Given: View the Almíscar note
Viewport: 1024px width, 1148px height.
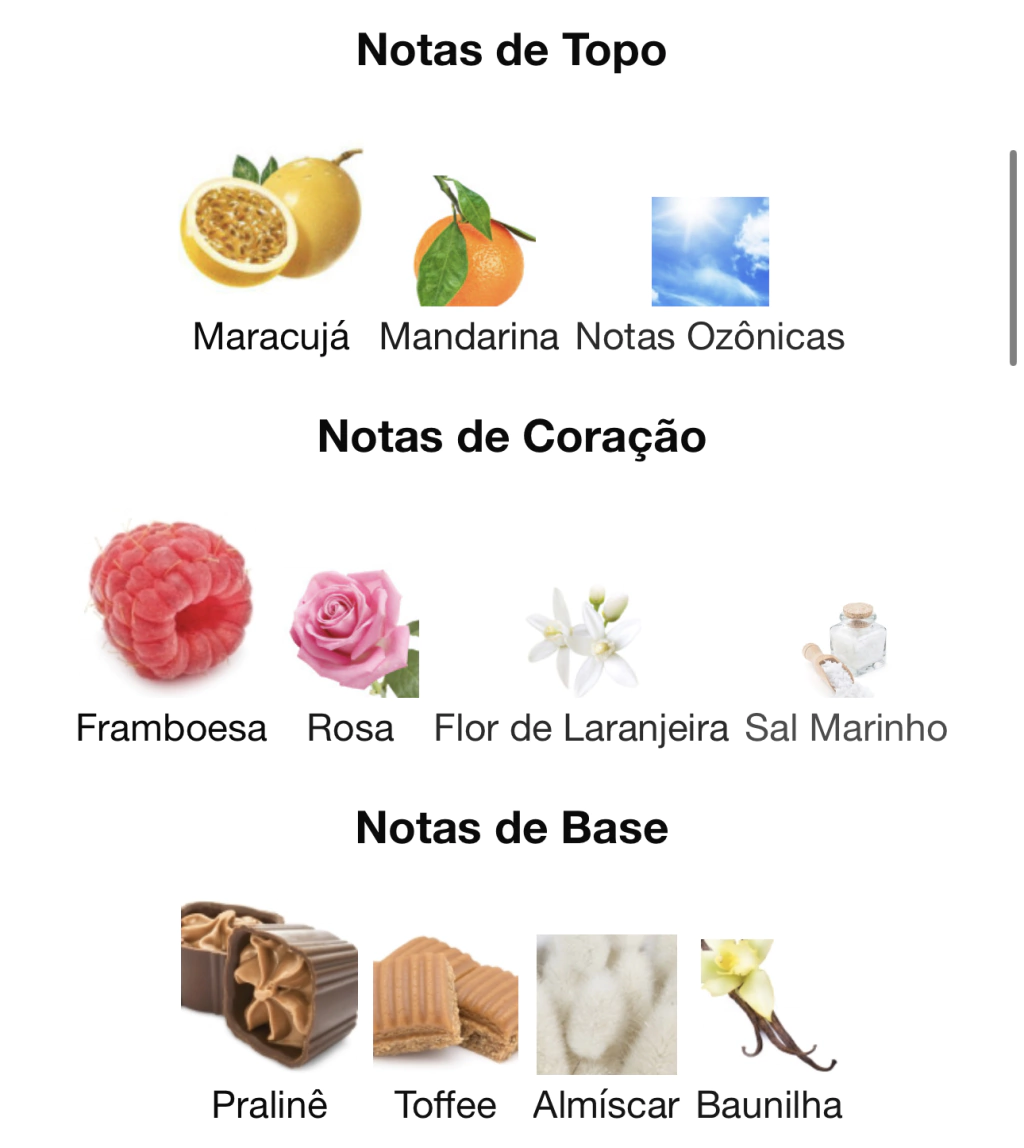Looking at the screenshot, I should (x=606, y=1003).
